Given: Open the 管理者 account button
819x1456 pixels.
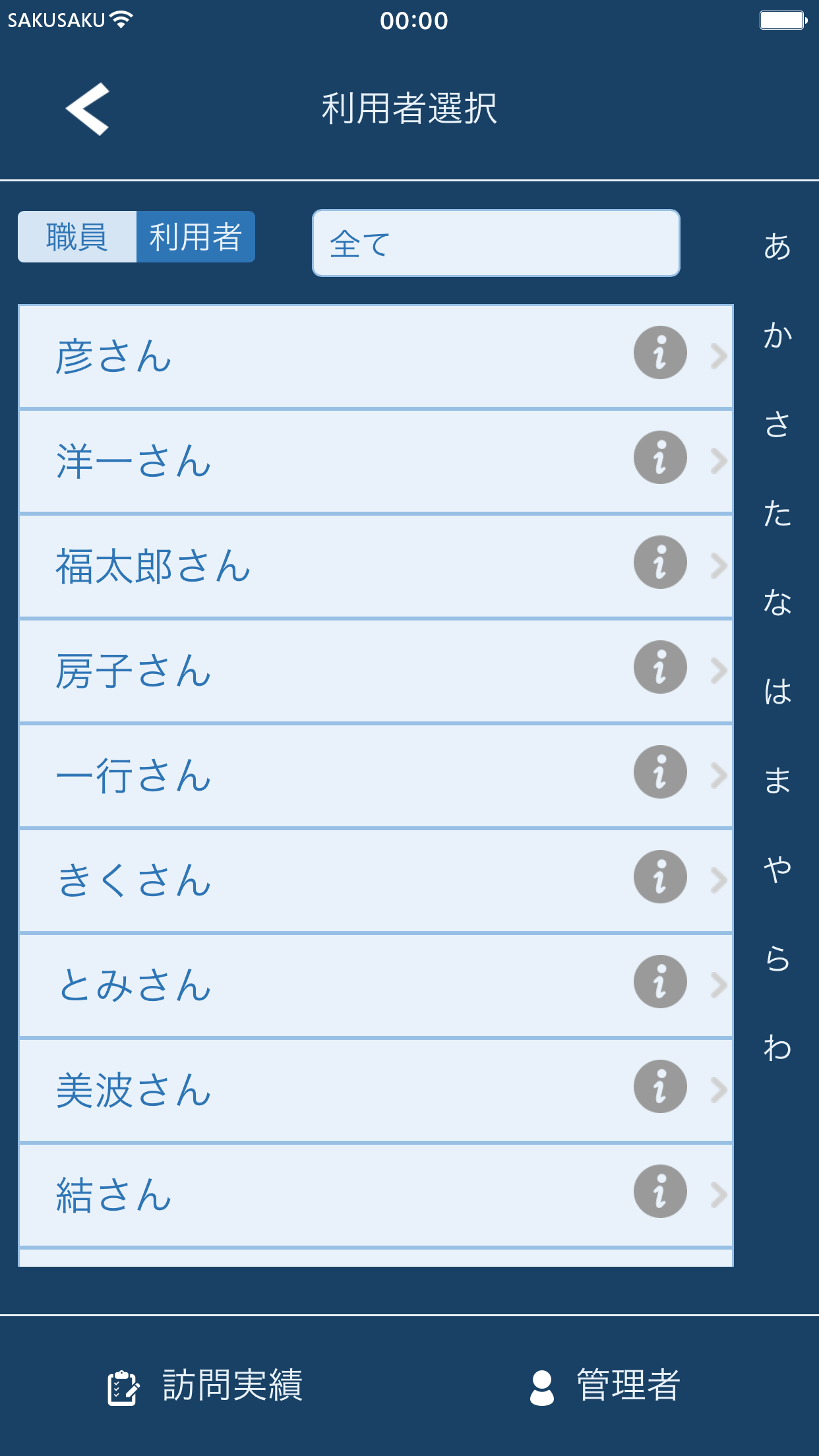Looking at the screenshot, I should click(x=605, y=1385).
